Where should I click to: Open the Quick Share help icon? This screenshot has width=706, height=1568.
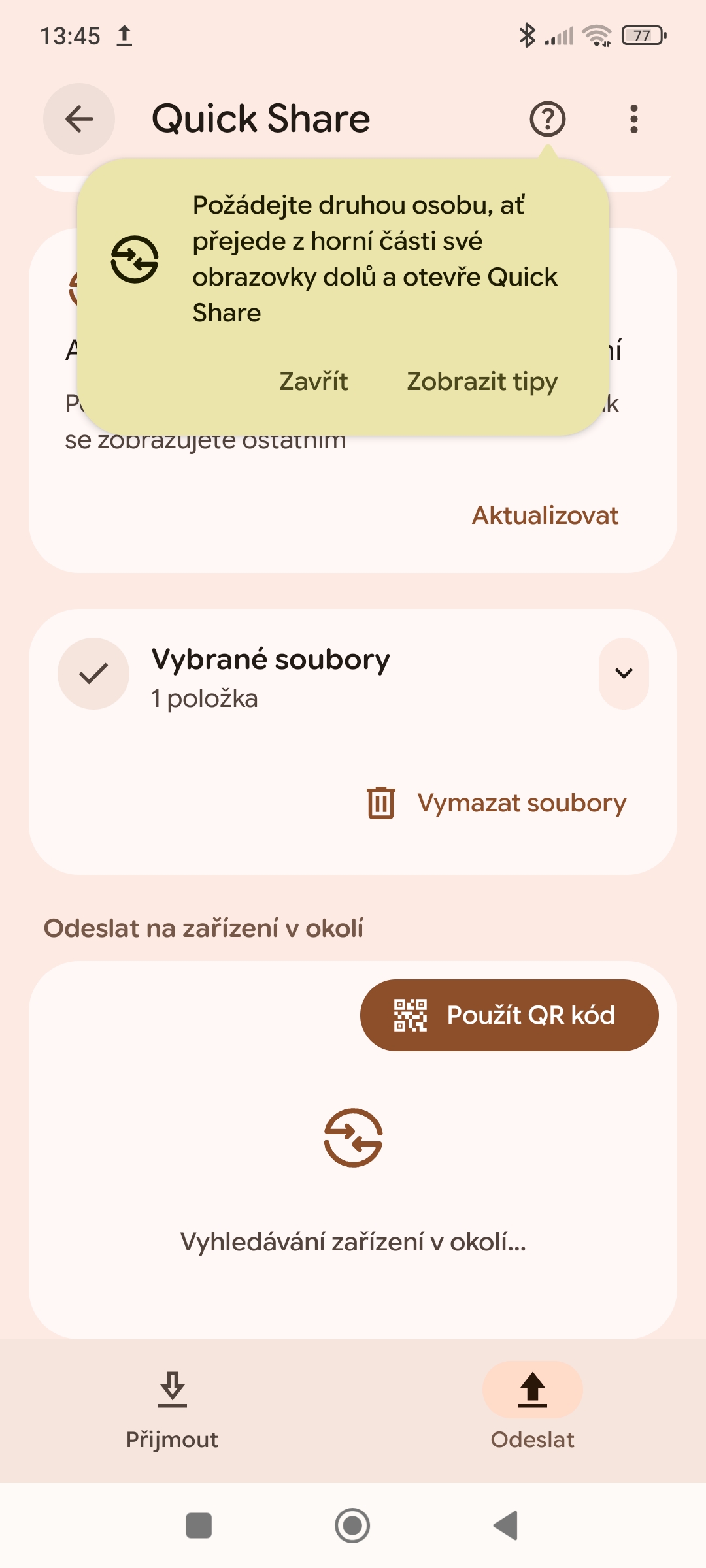pos(547,119)
